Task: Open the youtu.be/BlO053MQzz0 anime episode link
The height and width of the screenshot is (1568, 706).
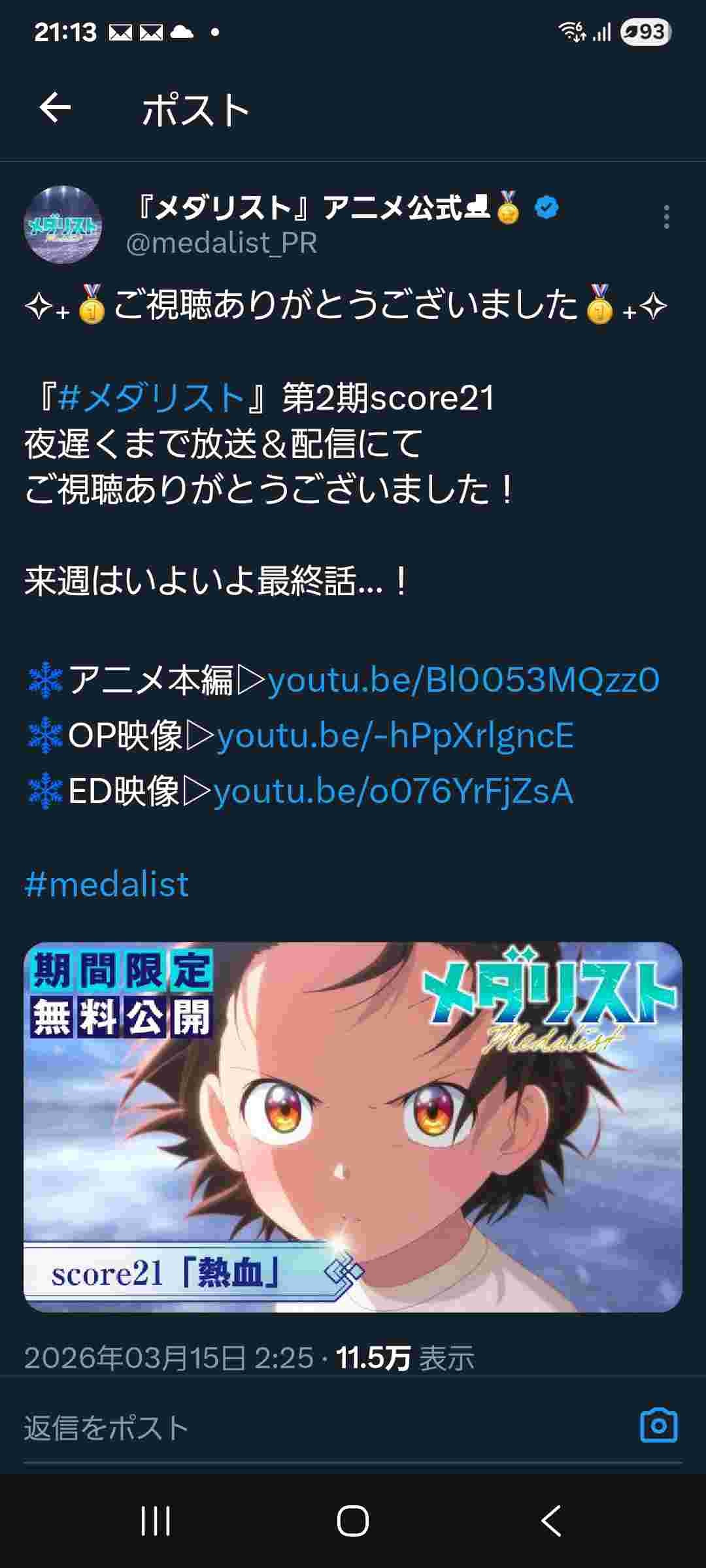Action: tap(463, 680)
